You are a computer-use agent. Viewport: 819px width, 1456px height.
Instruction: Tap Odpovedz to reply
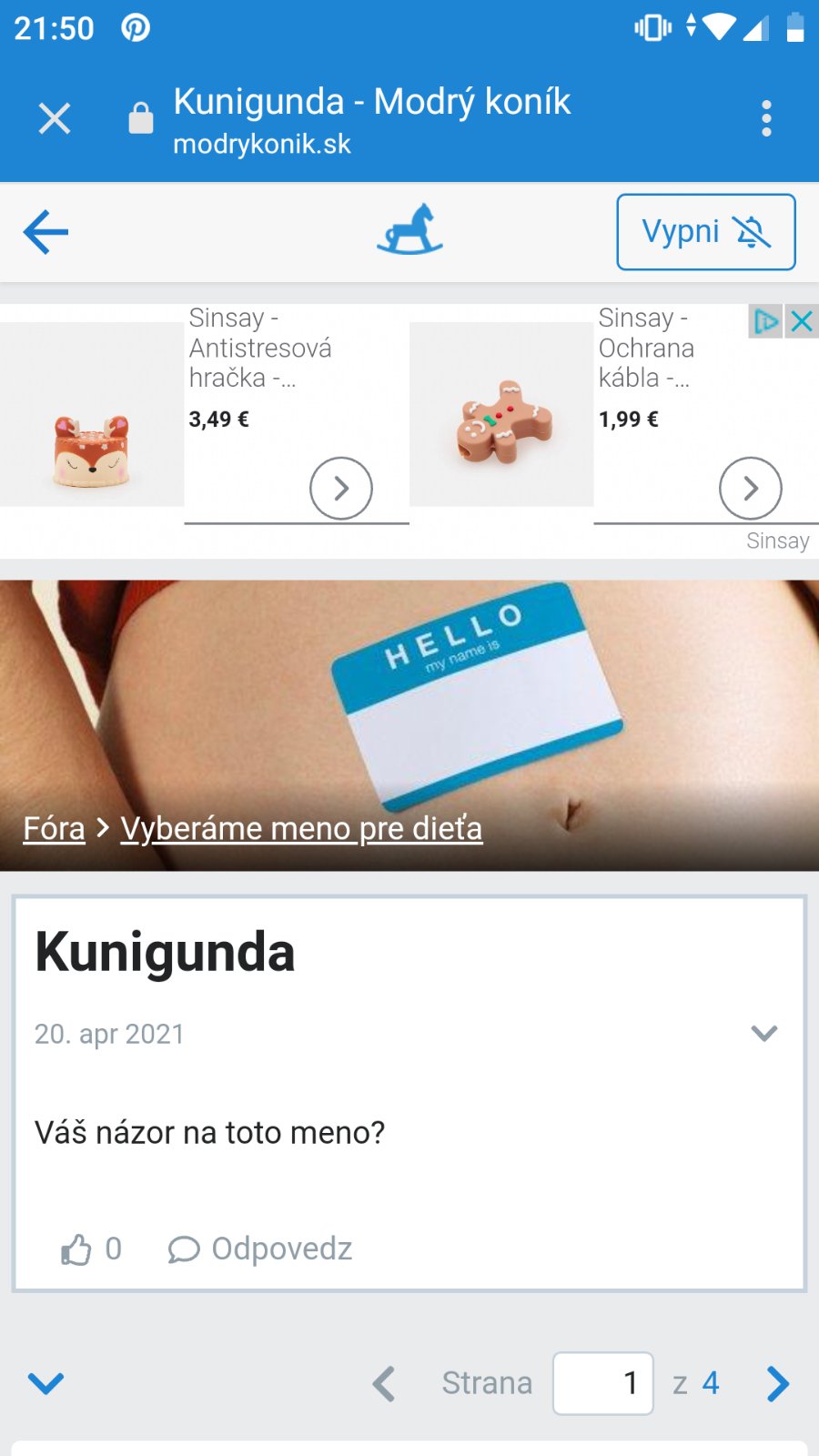coord(261,1249)
